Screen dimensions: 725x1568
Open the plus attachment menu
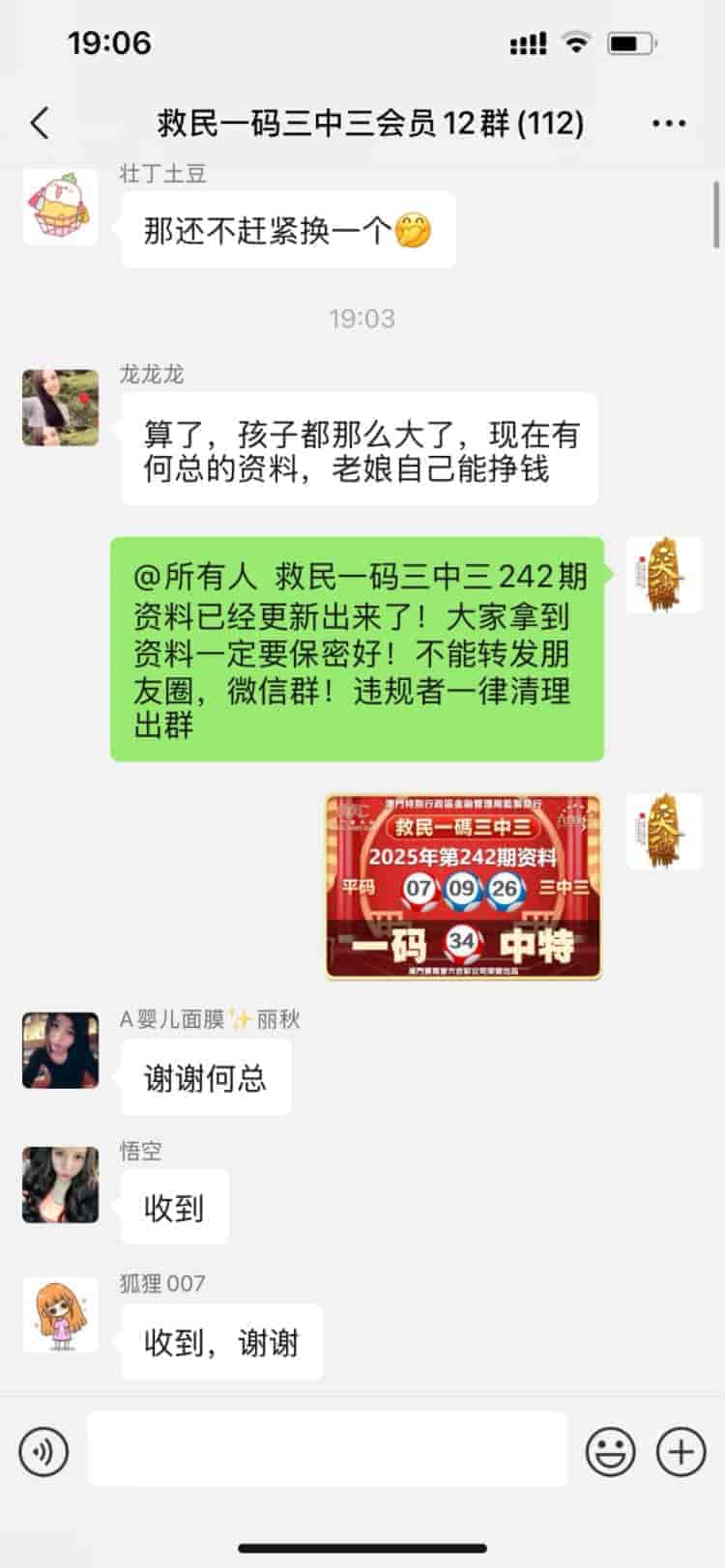point(681,1451)
